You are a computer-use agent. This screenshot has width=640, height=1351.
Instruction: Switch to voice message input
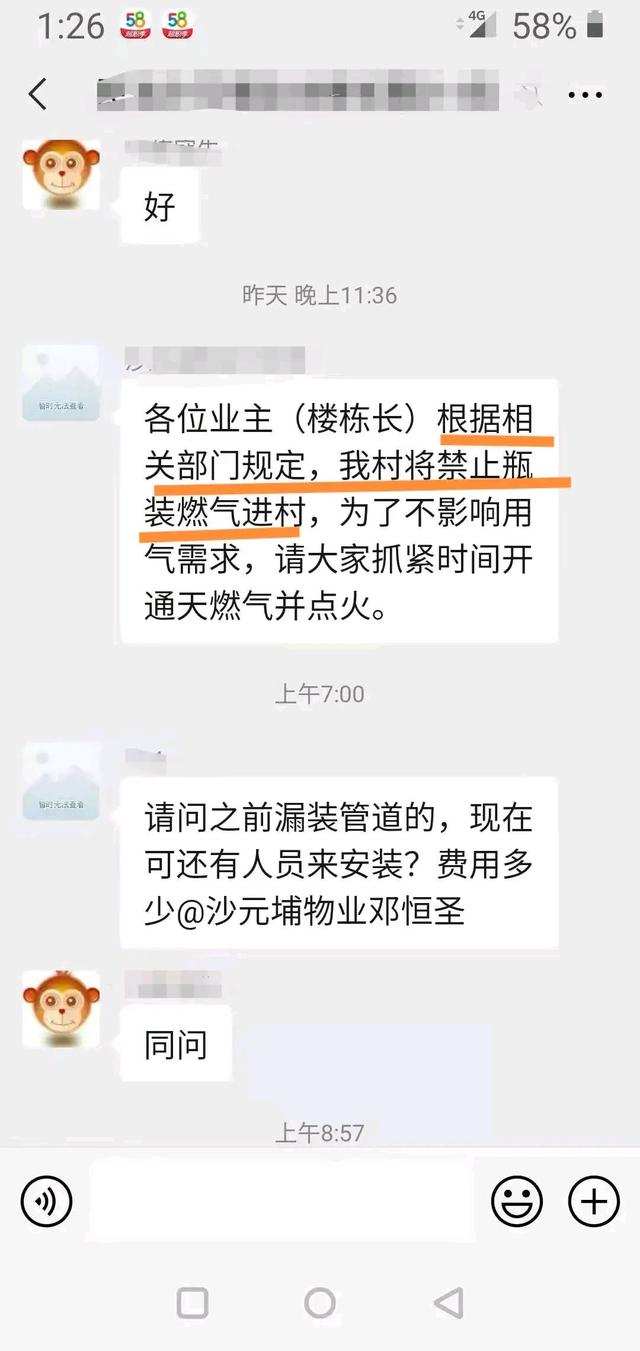click(x=47, y=1201)
